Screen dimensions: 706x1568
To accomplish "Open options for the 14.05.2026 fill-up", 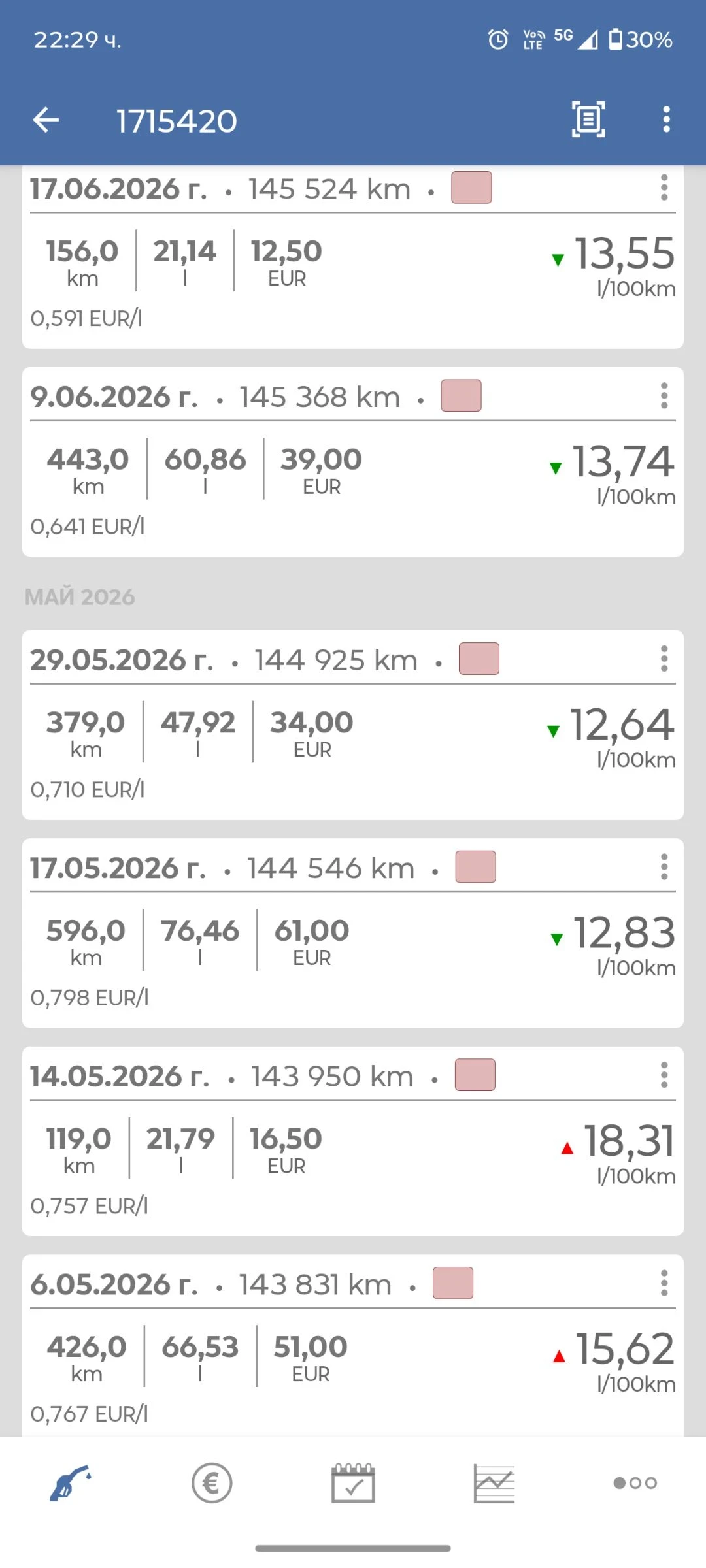I will [664, 1075].
